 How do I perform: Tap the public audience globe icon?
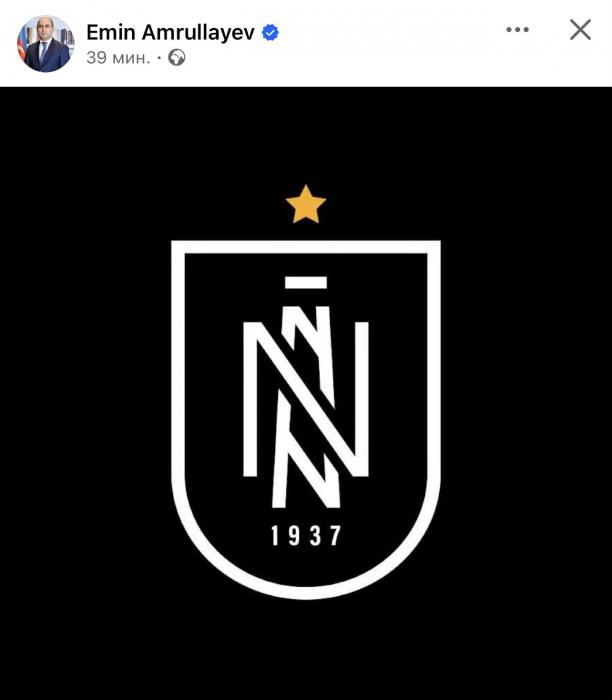[x=177, y=58]
